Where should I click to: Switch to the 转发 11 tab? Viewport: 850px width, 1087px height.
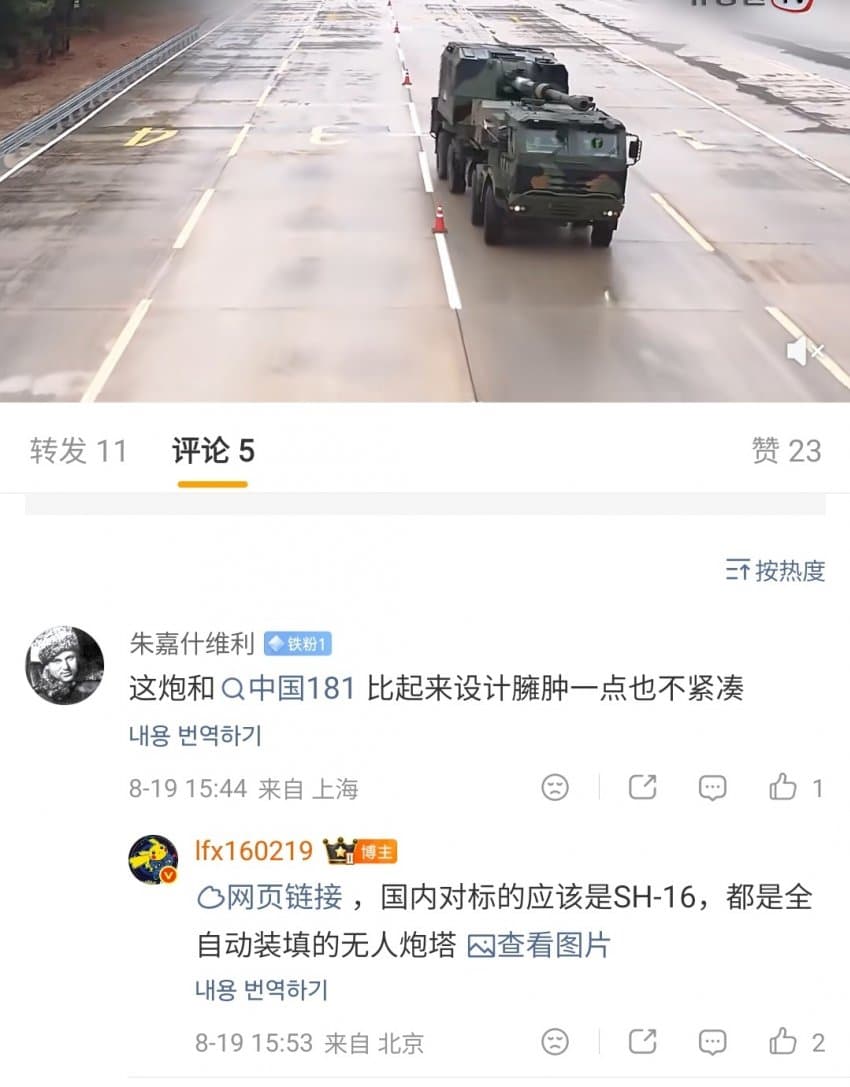79,451
